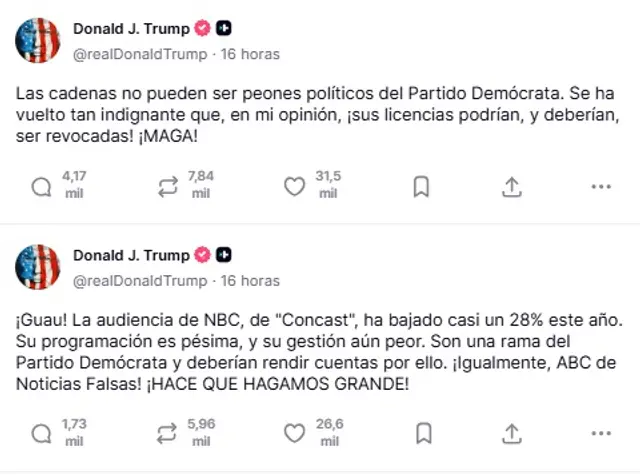The height and width of the screenshot is (476, 640).
Task: Open more options on the ¡MAGA! post
Action: [600, 186]
